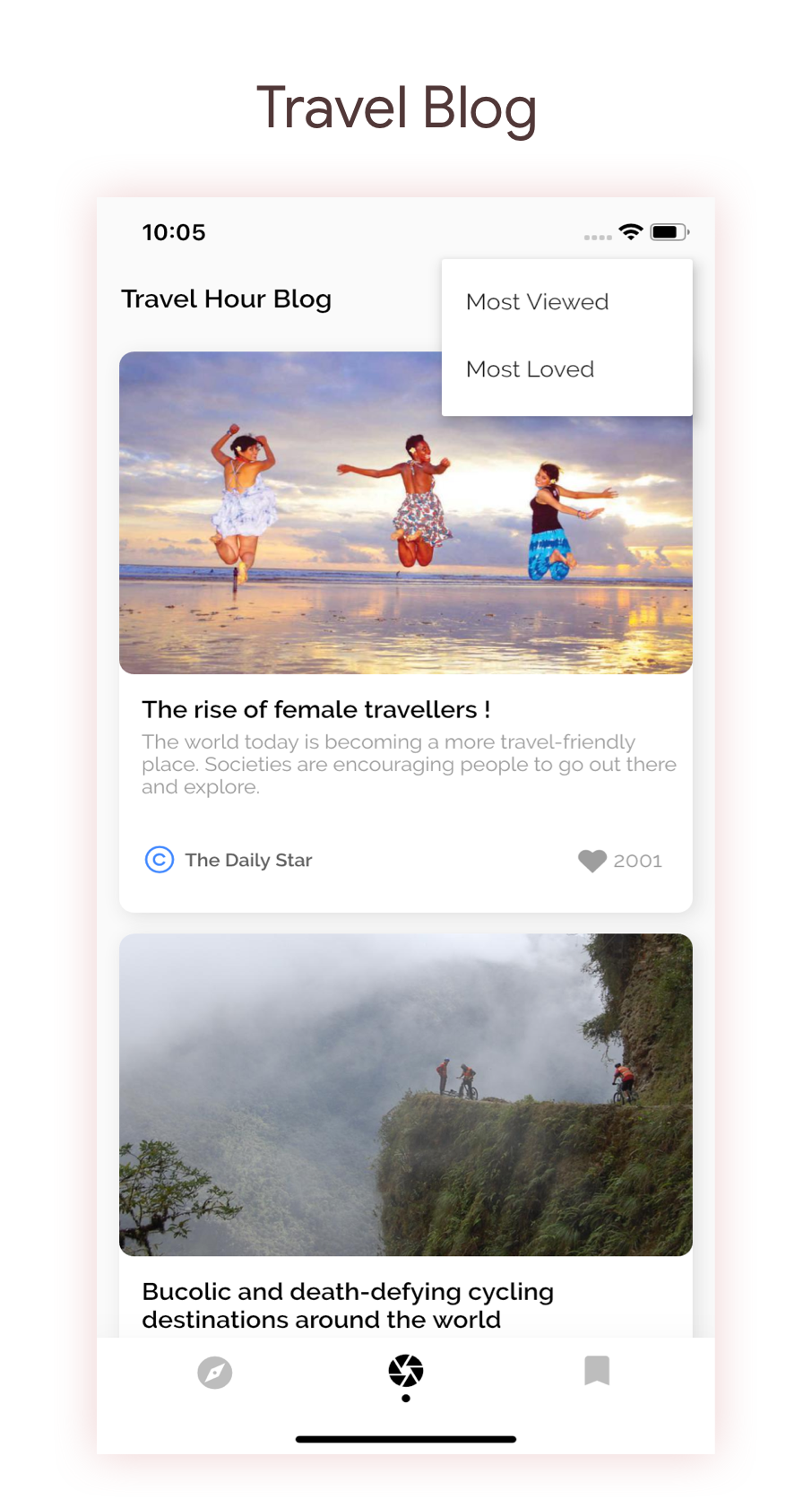
Task: Select the compass explore icon in bottom navigation
Action: (x=214, y=1372)
